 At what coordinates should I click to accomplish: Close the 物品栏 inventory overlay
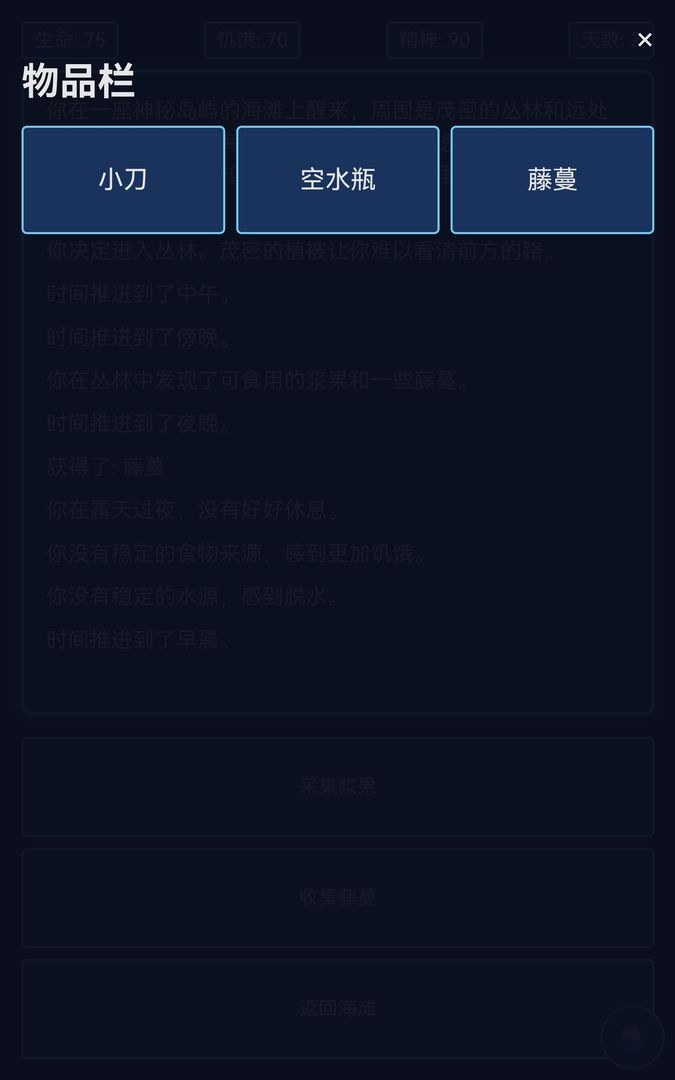(x=645, y=40)
